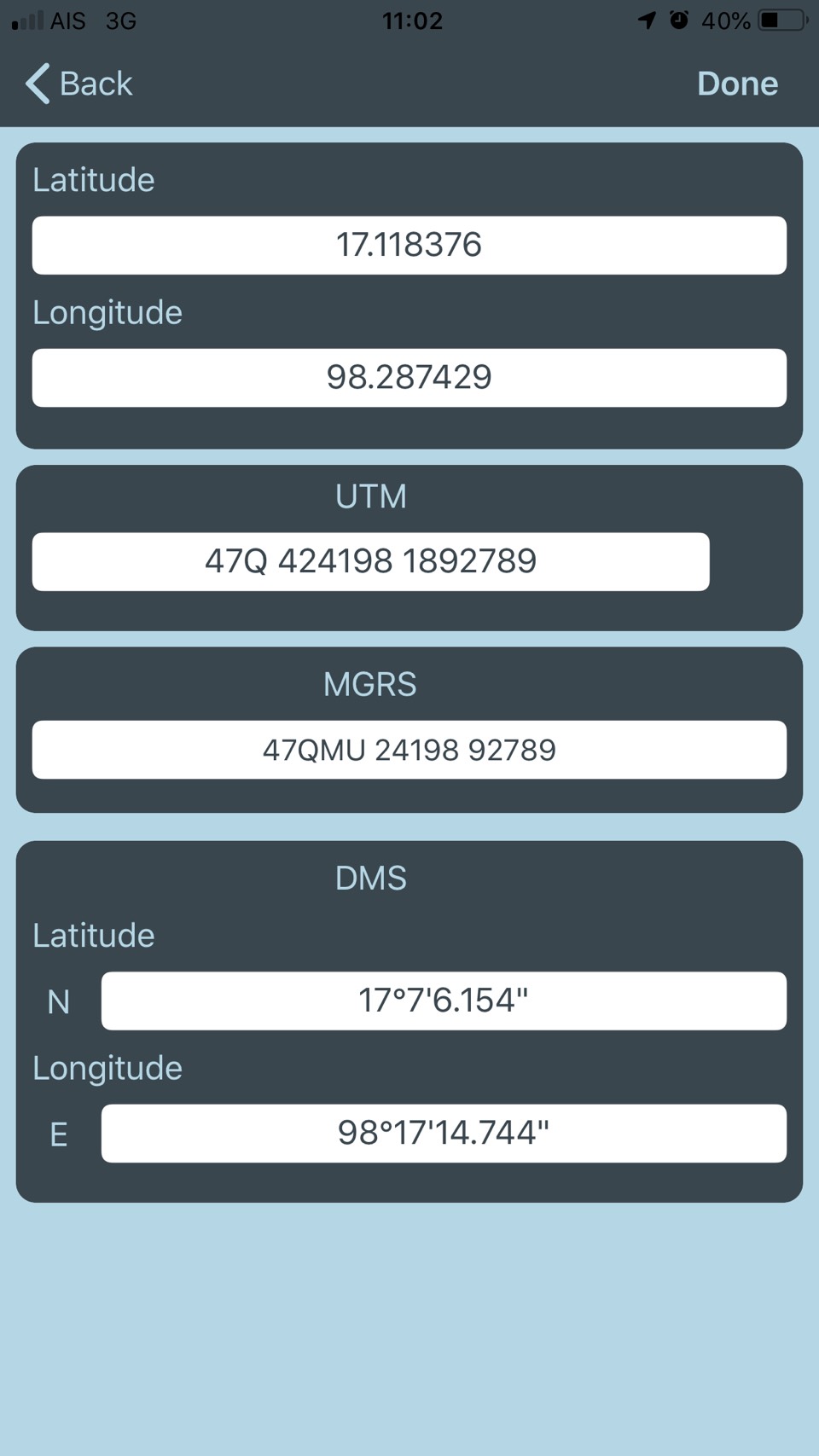Edit the DMS latitude field 17°7'6.154"
Screen dimensions: 819x1456
coord(444,1001)
